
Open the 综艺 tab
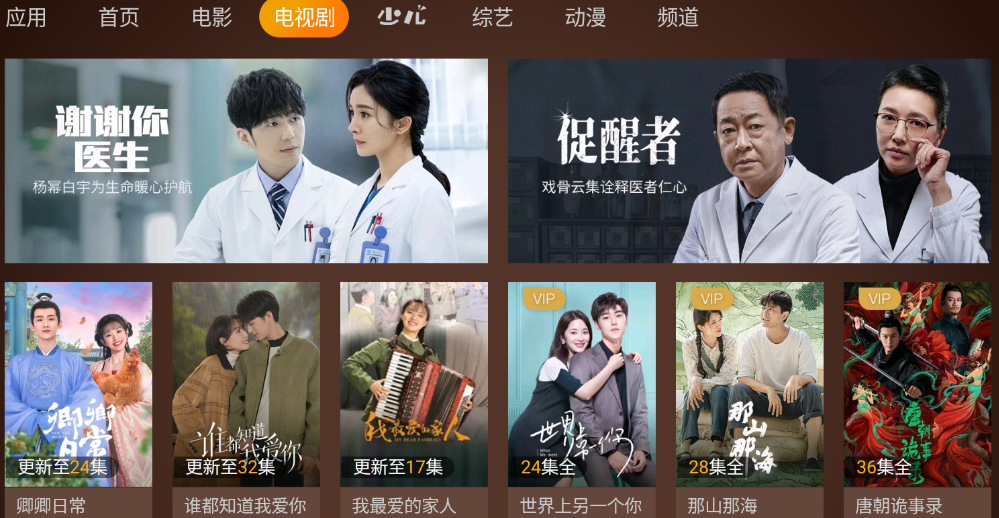[x=492, y=17]
